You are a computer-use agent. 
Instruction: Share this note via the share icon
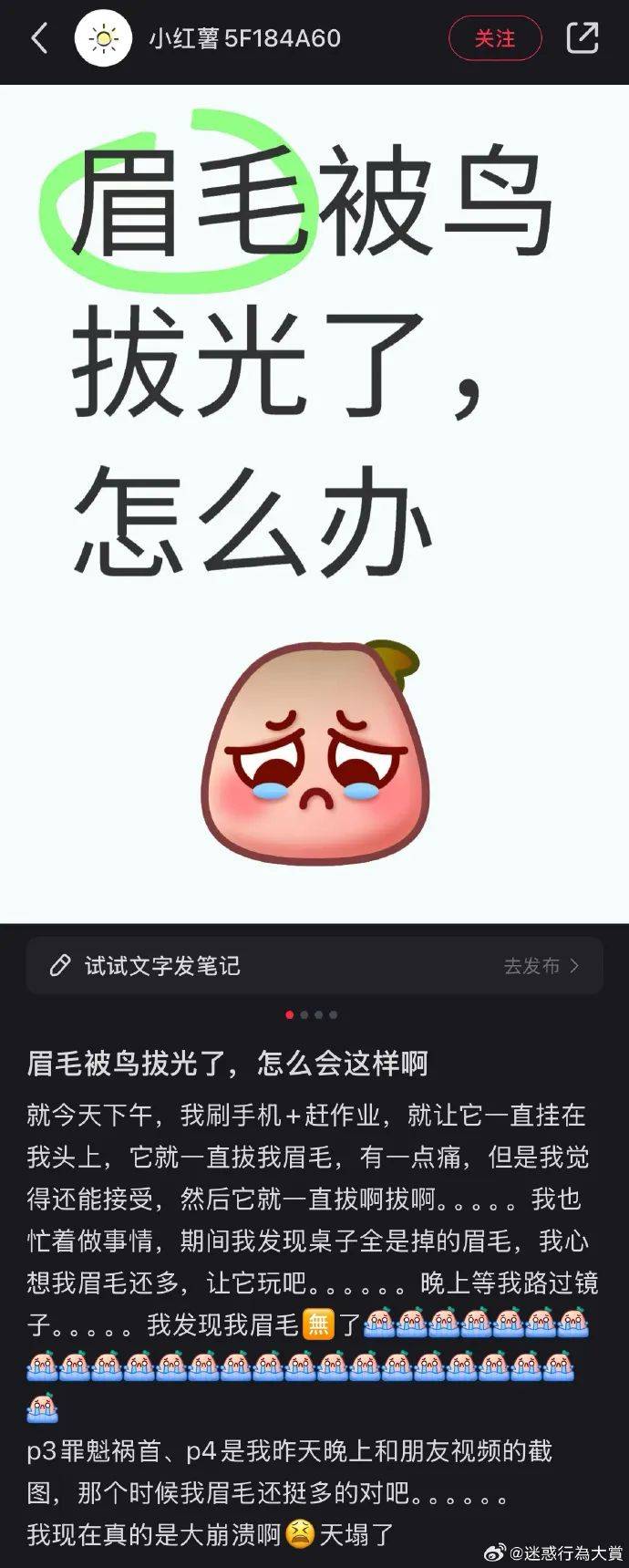point(583,38)
